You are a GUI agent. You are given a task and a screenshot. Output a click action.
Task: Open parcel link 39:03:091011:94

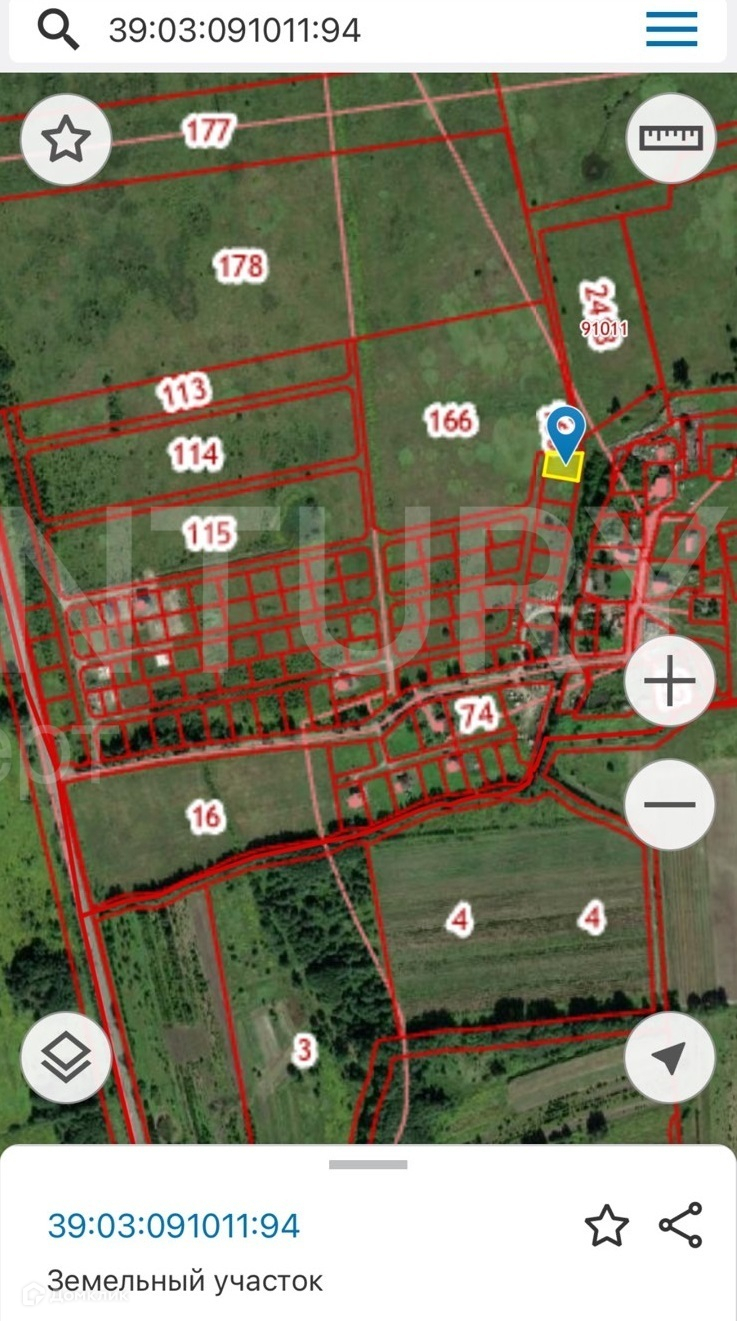click(174, 1226)
